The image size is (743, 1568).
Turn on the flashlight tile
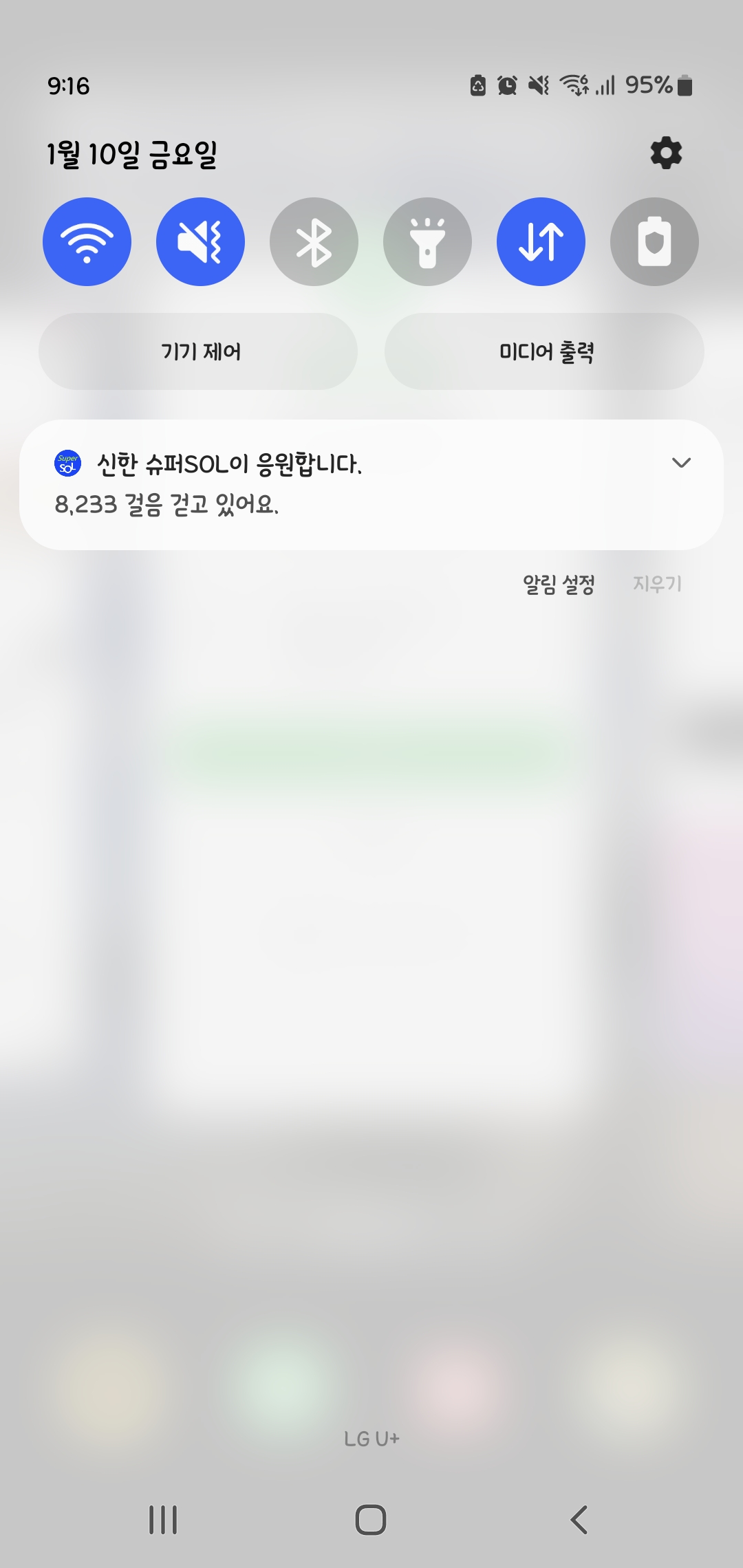click(x=427, y=242)
